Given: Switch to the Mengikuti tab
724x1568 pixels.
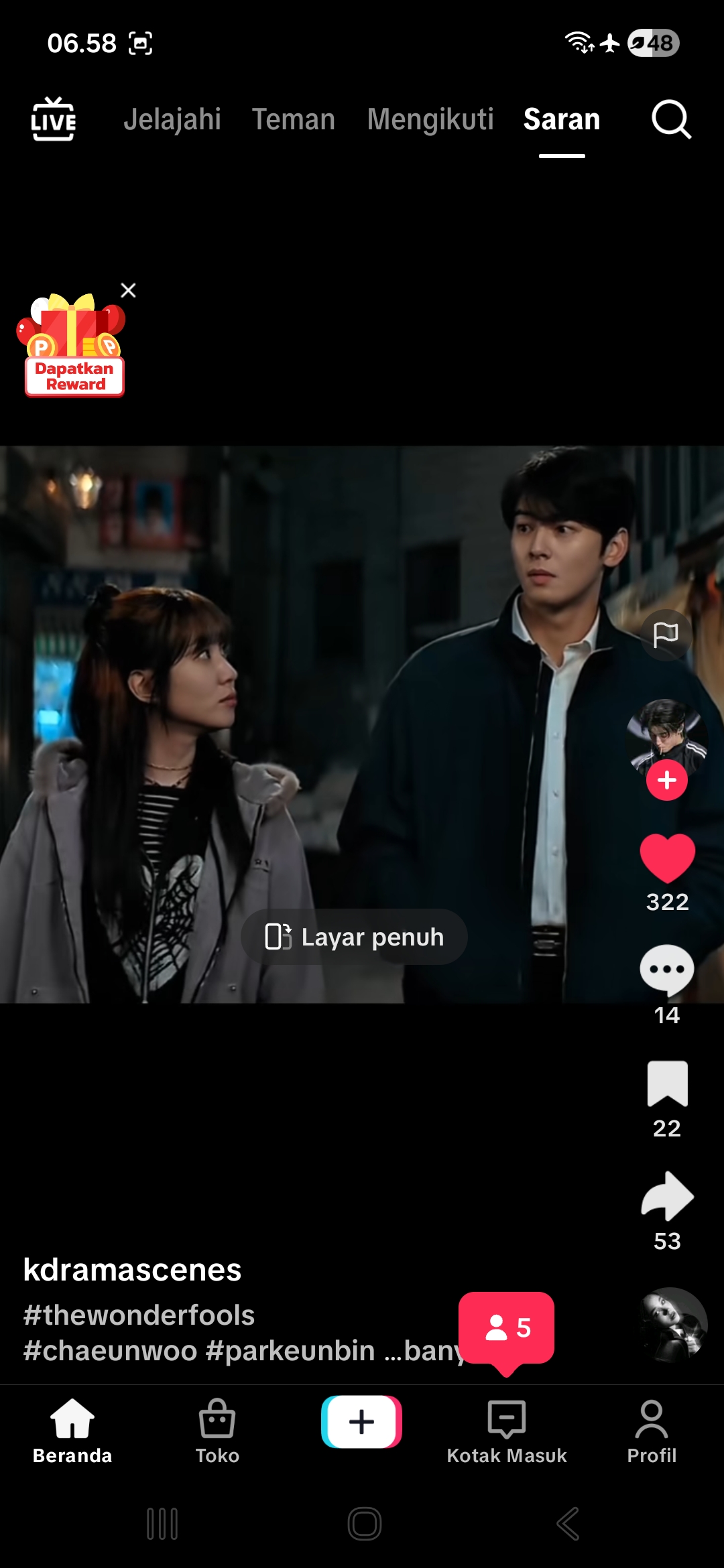Looking at the screenshot, I should coord(430,119).
